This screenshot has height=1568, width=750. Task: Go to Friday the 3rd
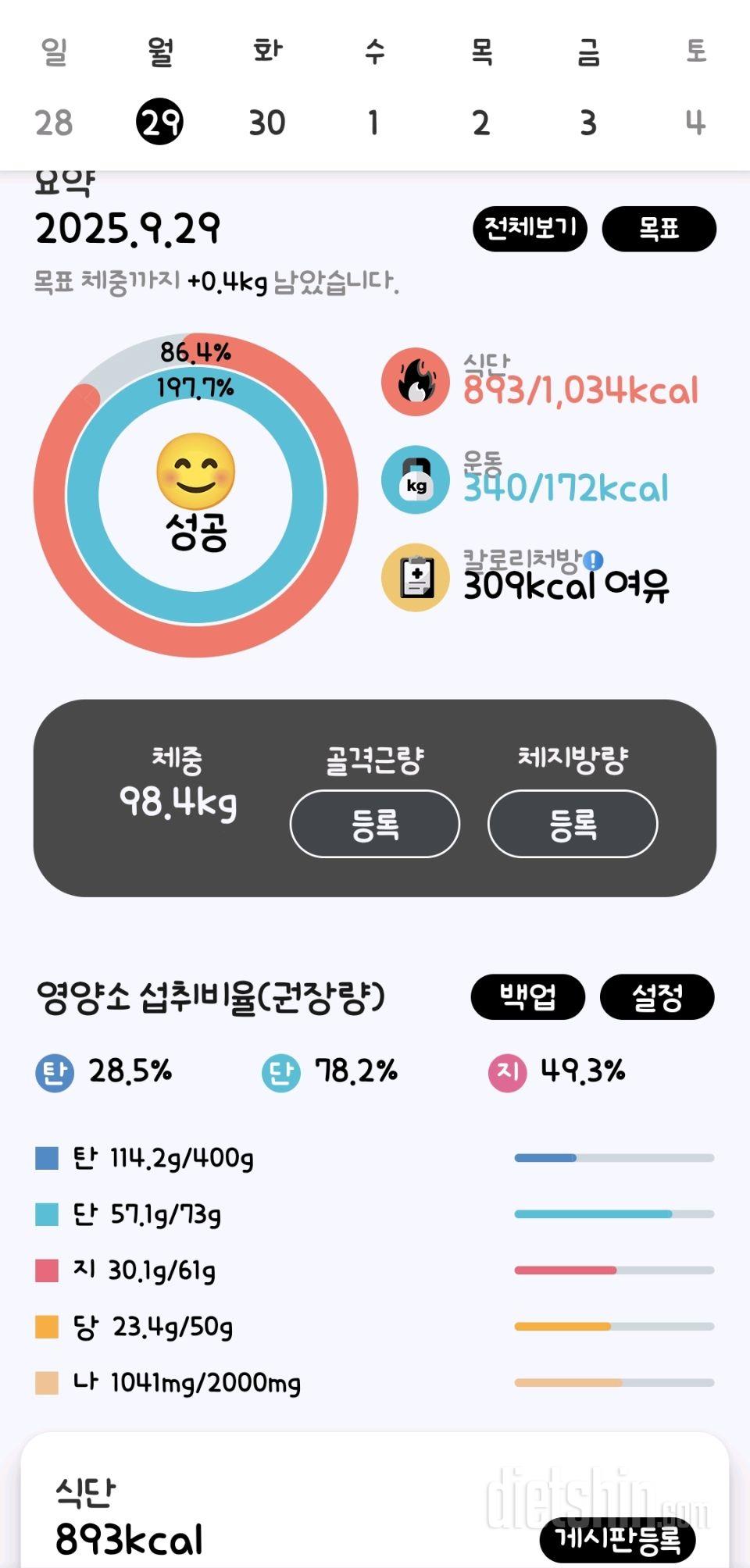pyautogui.click(x=588, y=123)
